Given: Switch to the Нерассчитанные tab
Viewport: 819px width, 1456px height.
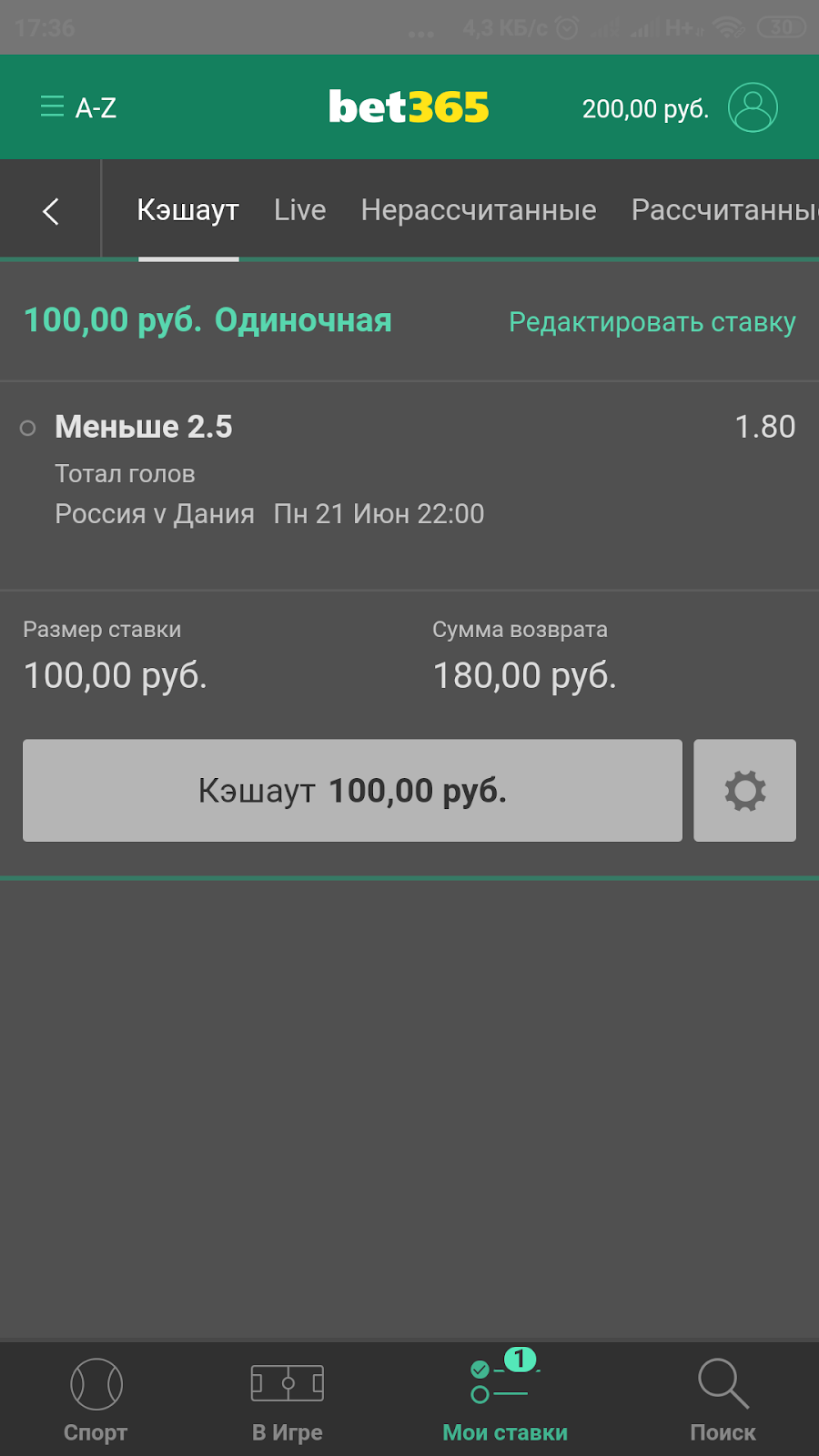Looking at the screenshot, I should (x=479, y=210).
